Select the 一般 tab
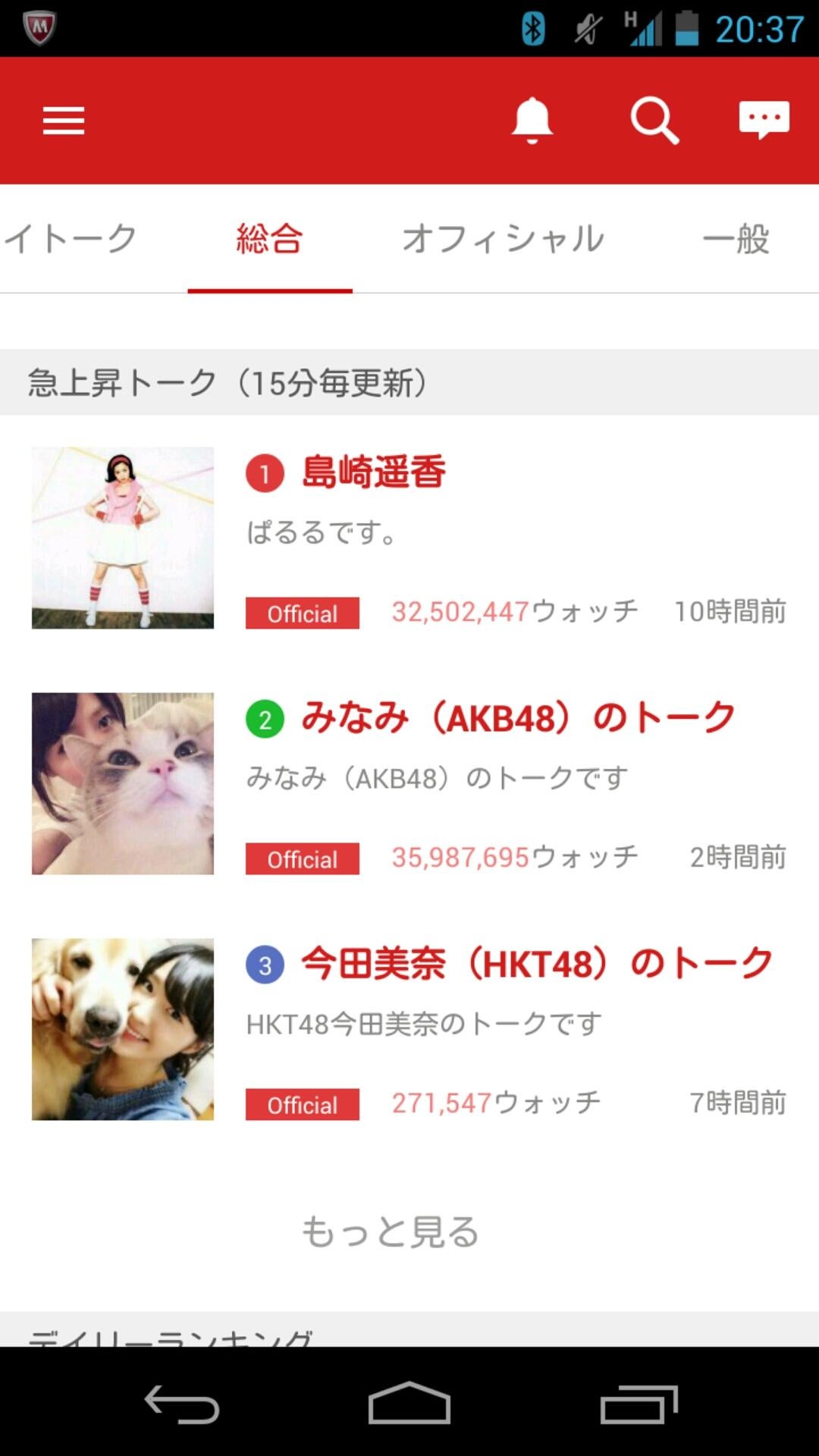 [736, 239]
